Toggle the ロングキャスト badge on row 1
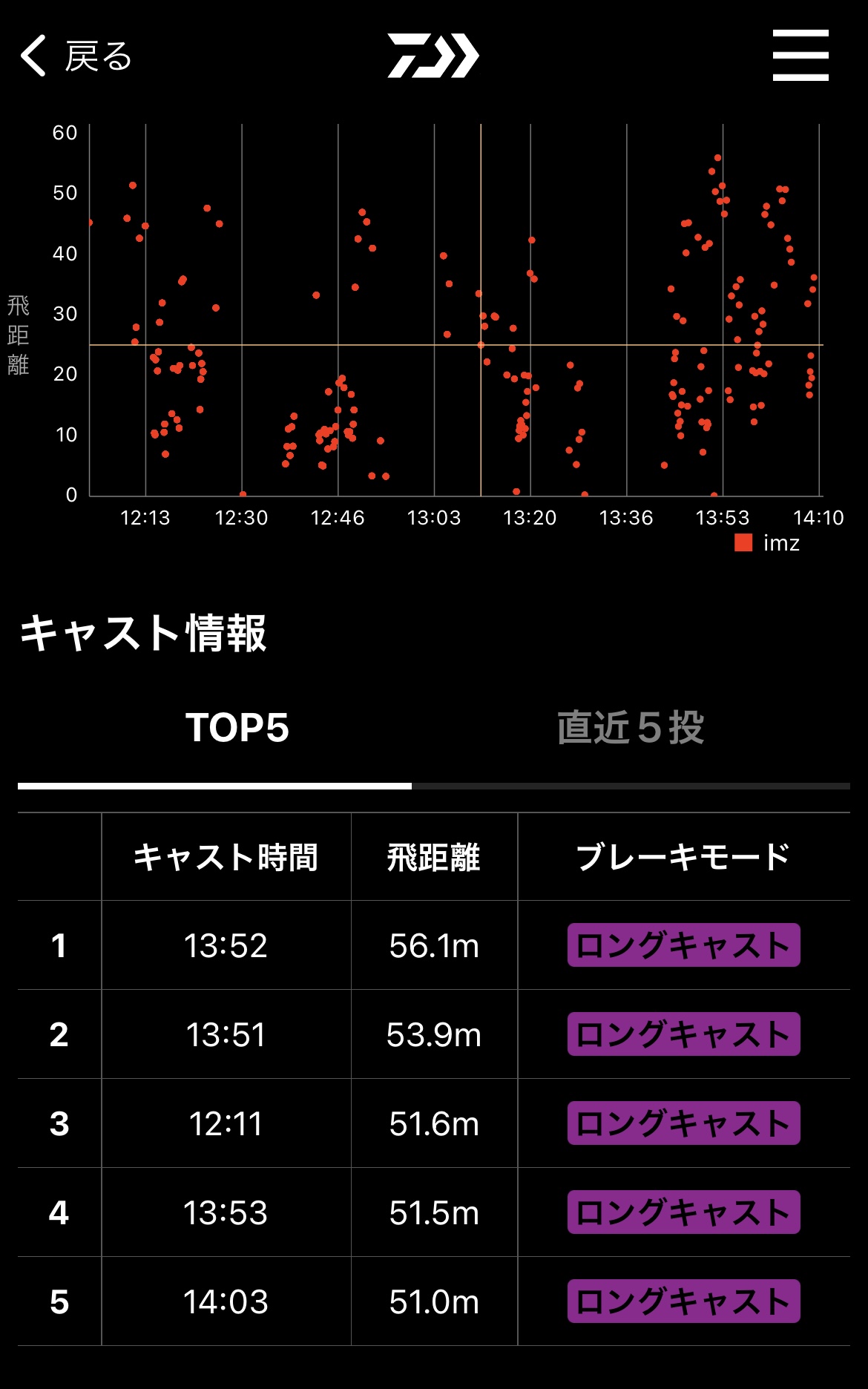The image size is (868, 1389). coord(682,946)
